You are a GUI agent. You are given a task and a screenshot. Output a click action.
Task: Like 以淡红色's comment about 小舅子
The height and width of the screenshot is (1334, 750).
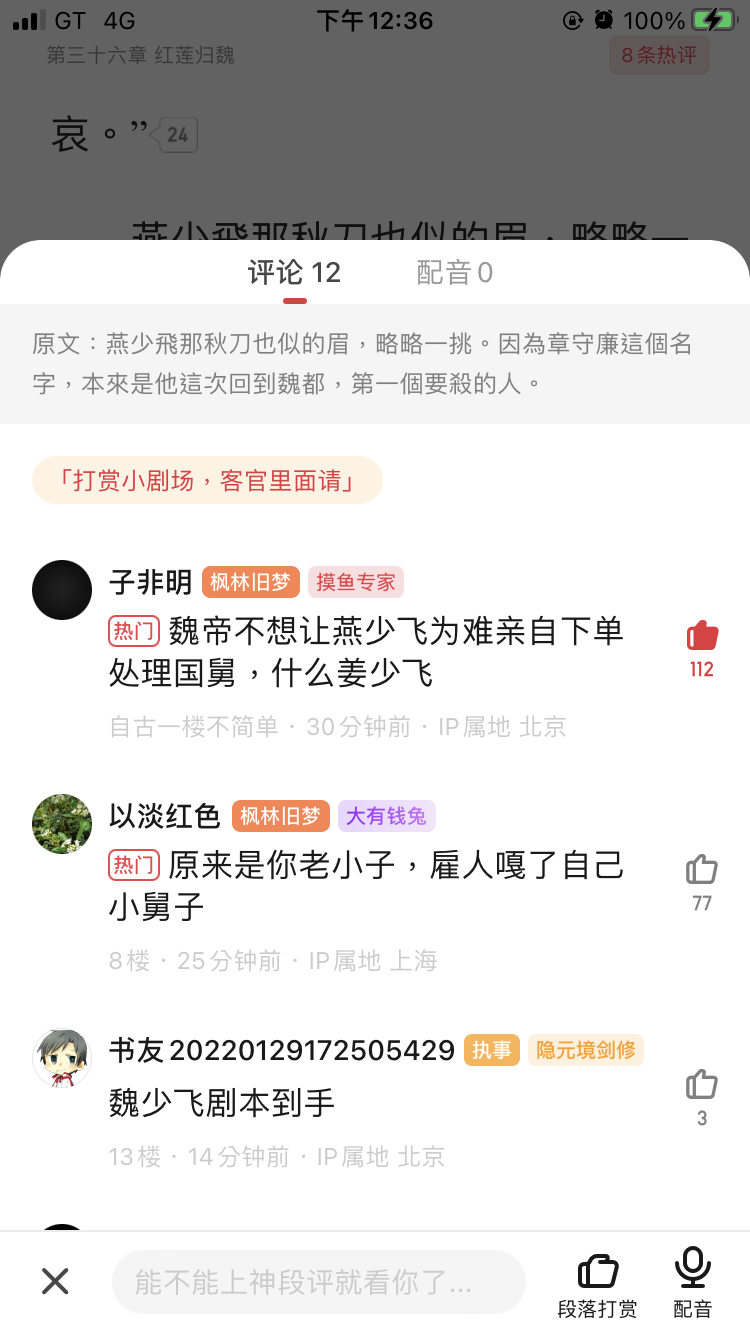point(701,870)
